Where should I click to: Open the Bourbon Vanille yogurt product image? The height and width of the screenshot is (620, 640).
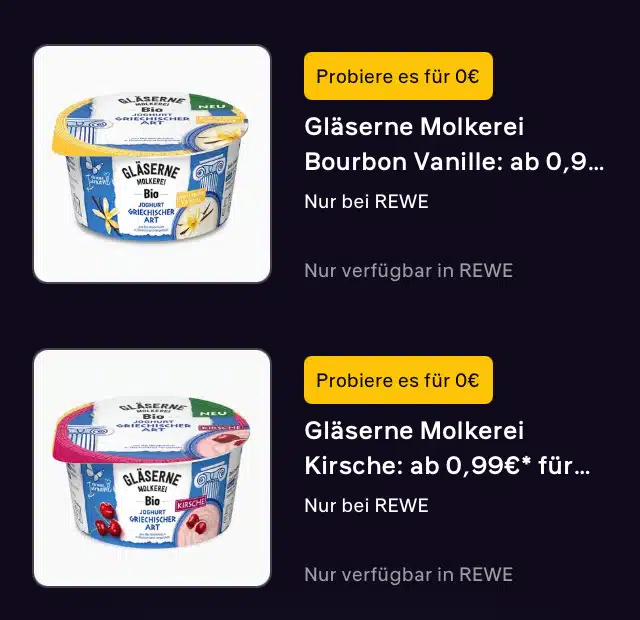point(152,164)
